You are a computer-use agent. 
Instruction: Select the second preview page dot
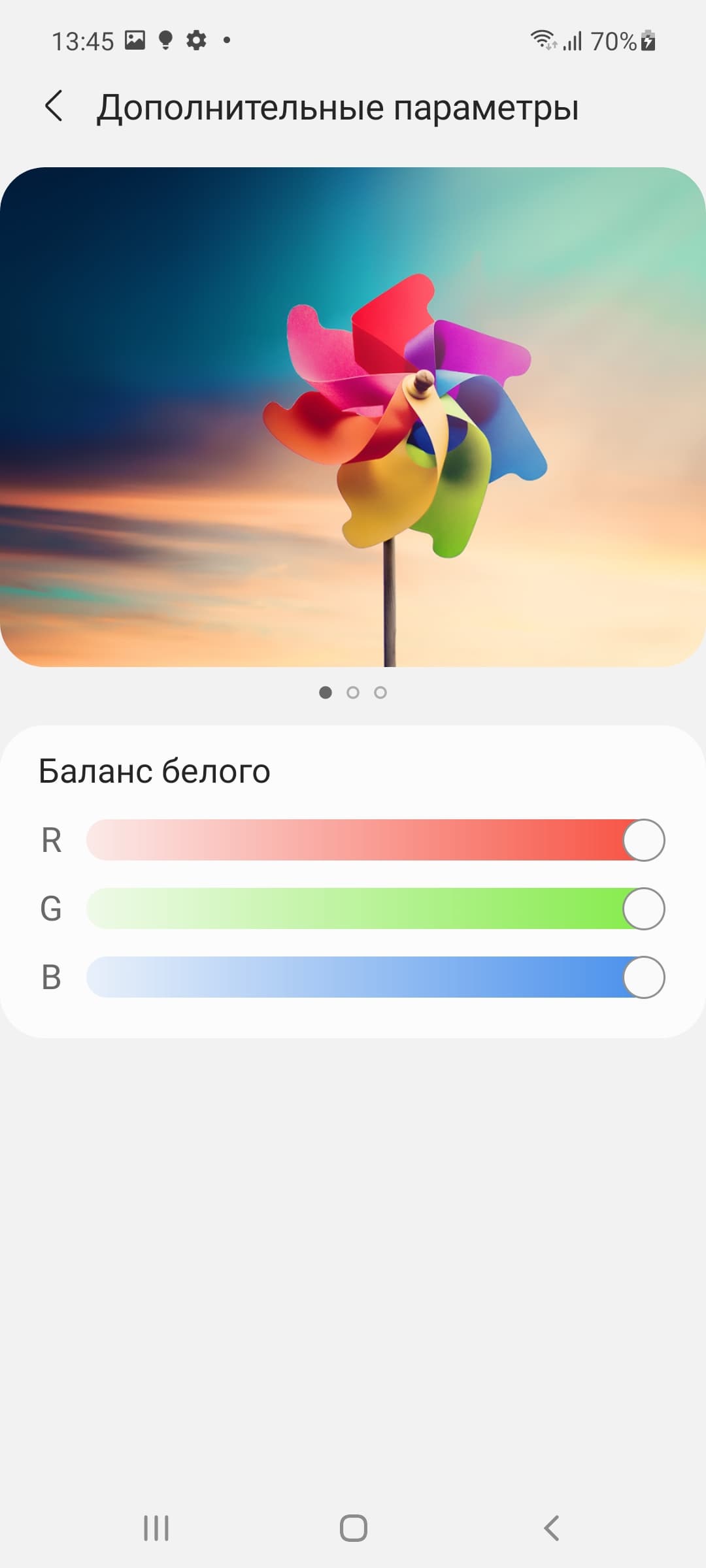pos(353,693)
